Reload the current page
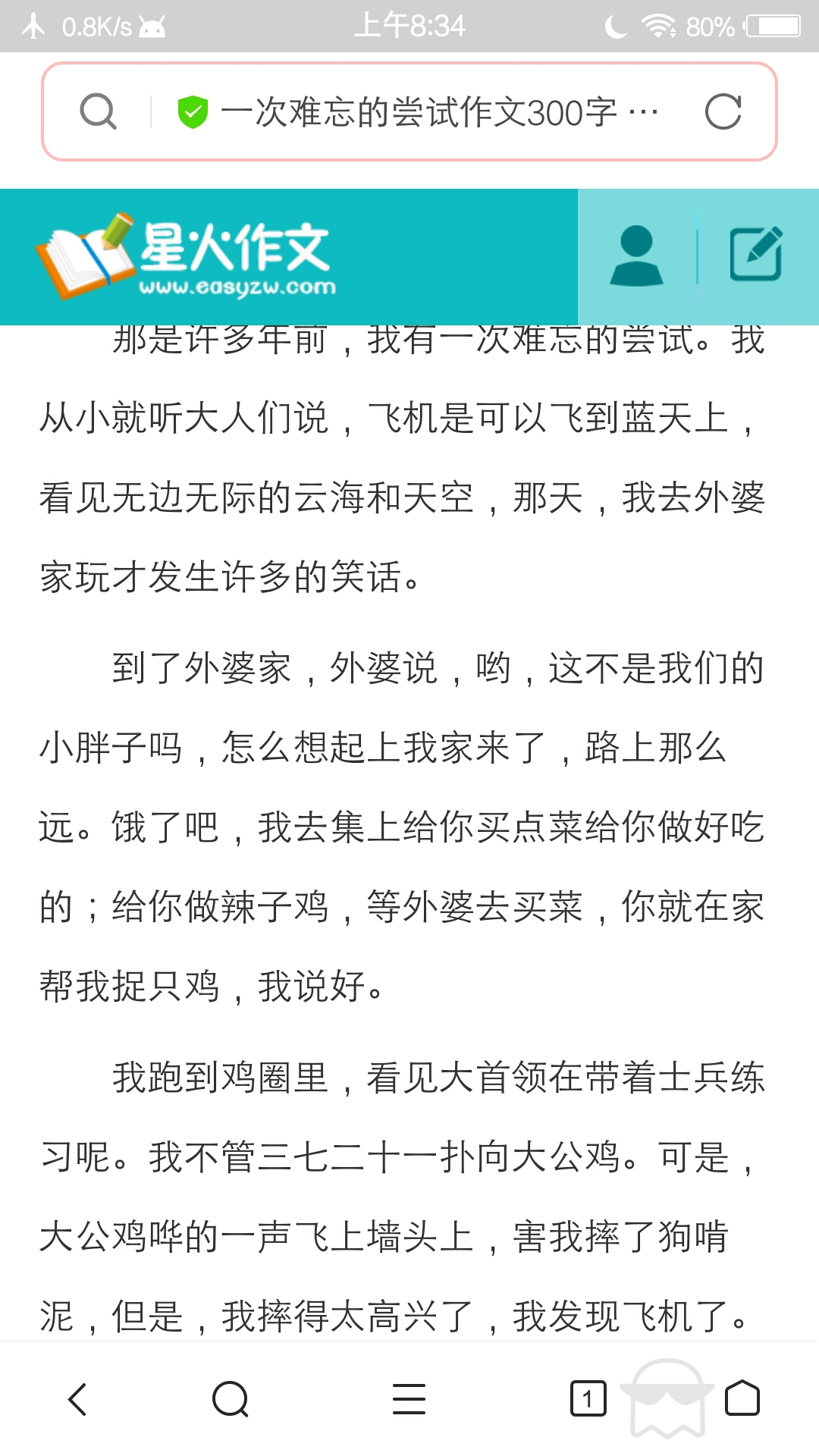819x1456 pixels. pos(723,112)
